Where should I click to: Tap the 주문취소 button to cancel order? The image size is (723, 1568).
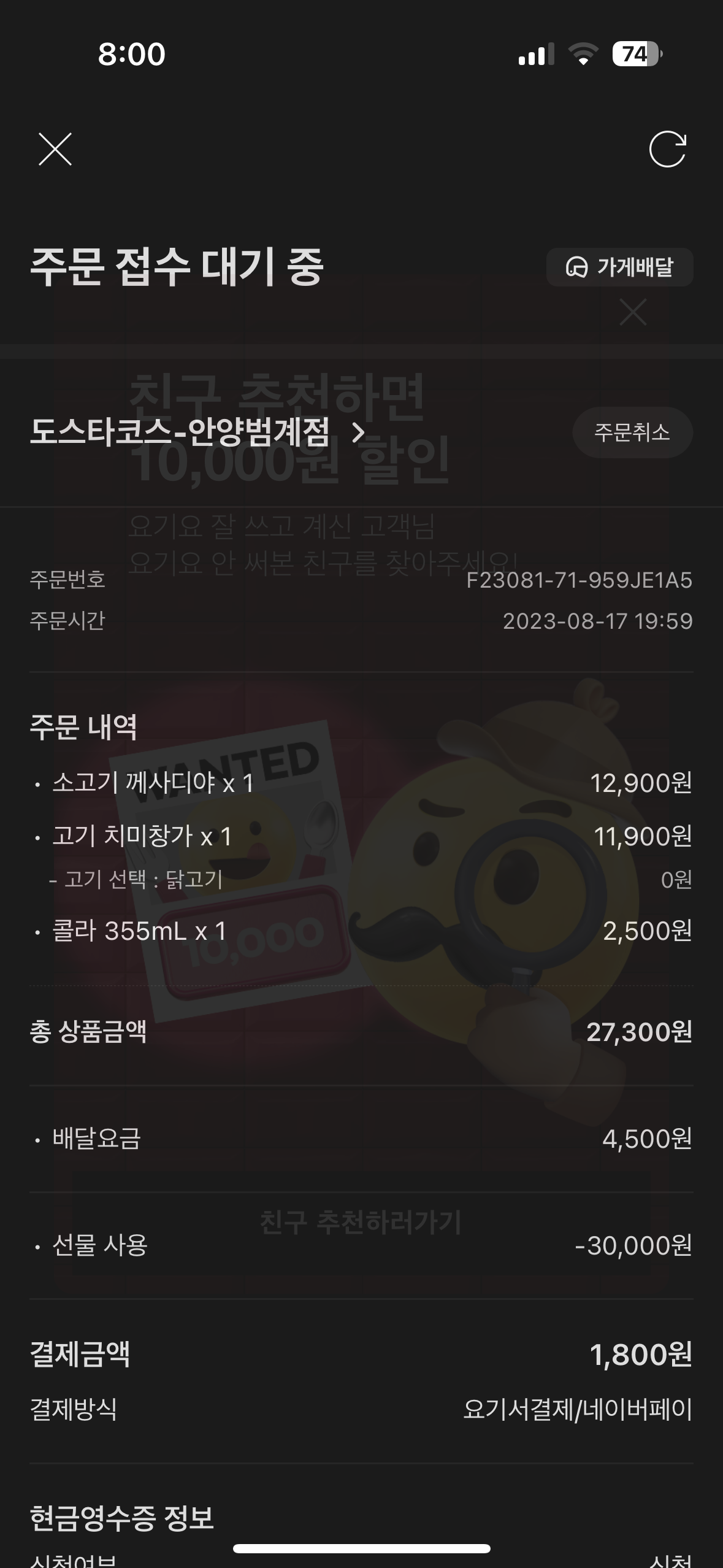click(632, 432)
